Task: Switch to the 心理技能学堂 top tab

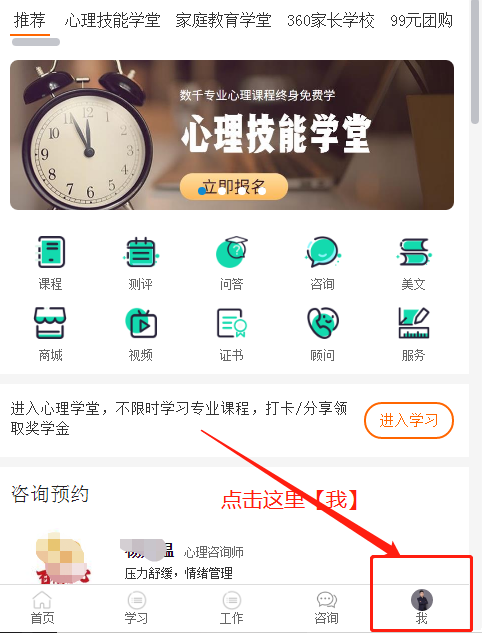Action: point(112,20)
